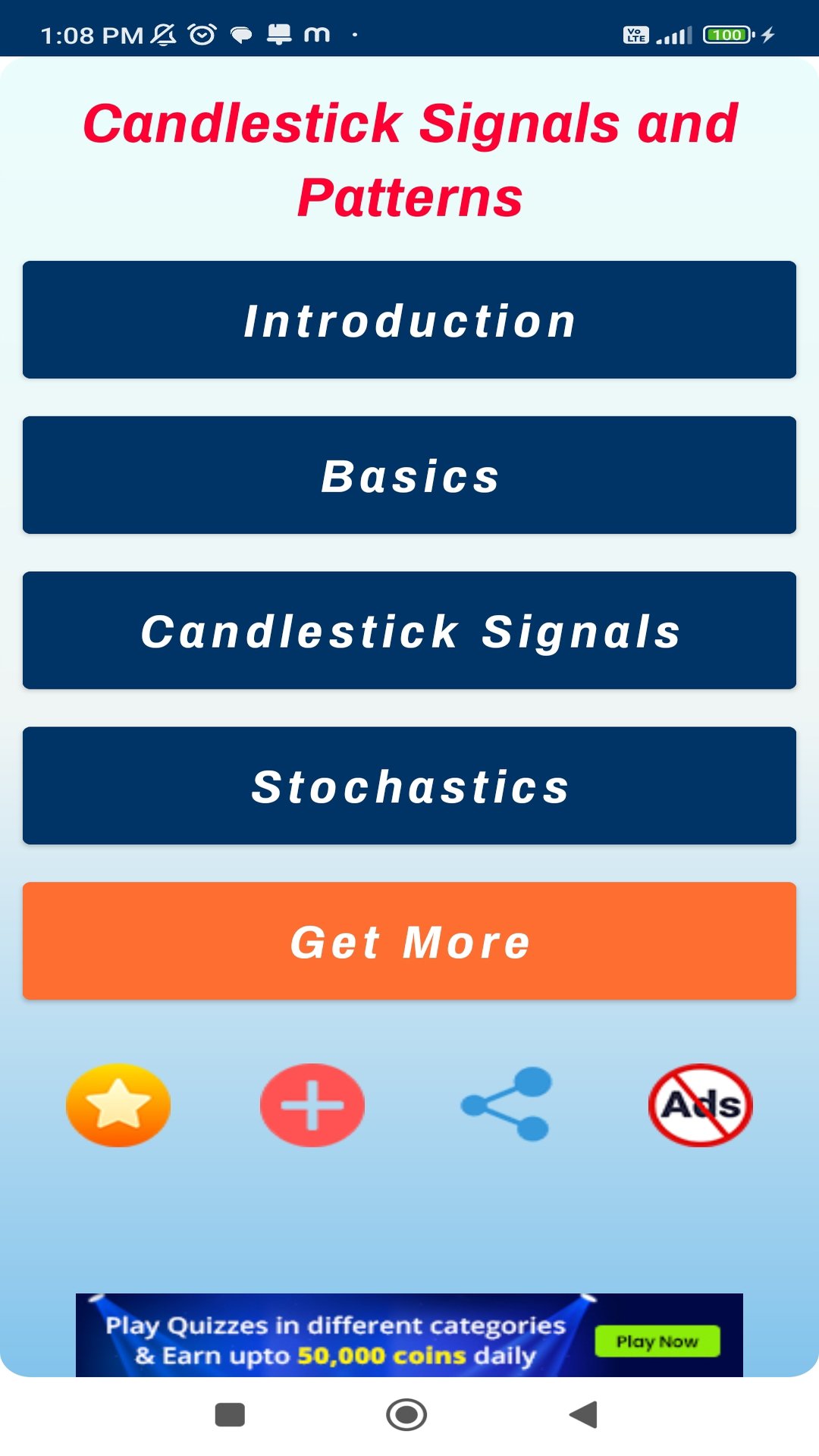Image resolution: width=819 pixels, height=1456 pixels.
Task: Open recent apps from the navigation bar
Action: (230, 1414)
